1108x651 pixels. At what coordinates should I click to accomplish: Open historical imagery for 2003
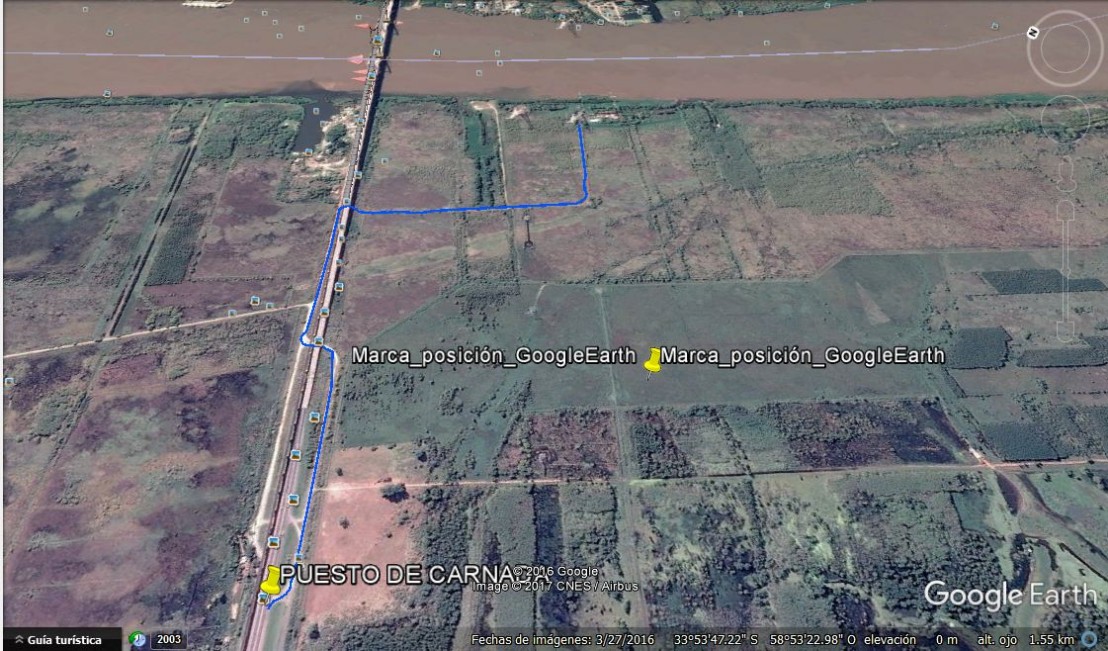[x=168, y=639]
